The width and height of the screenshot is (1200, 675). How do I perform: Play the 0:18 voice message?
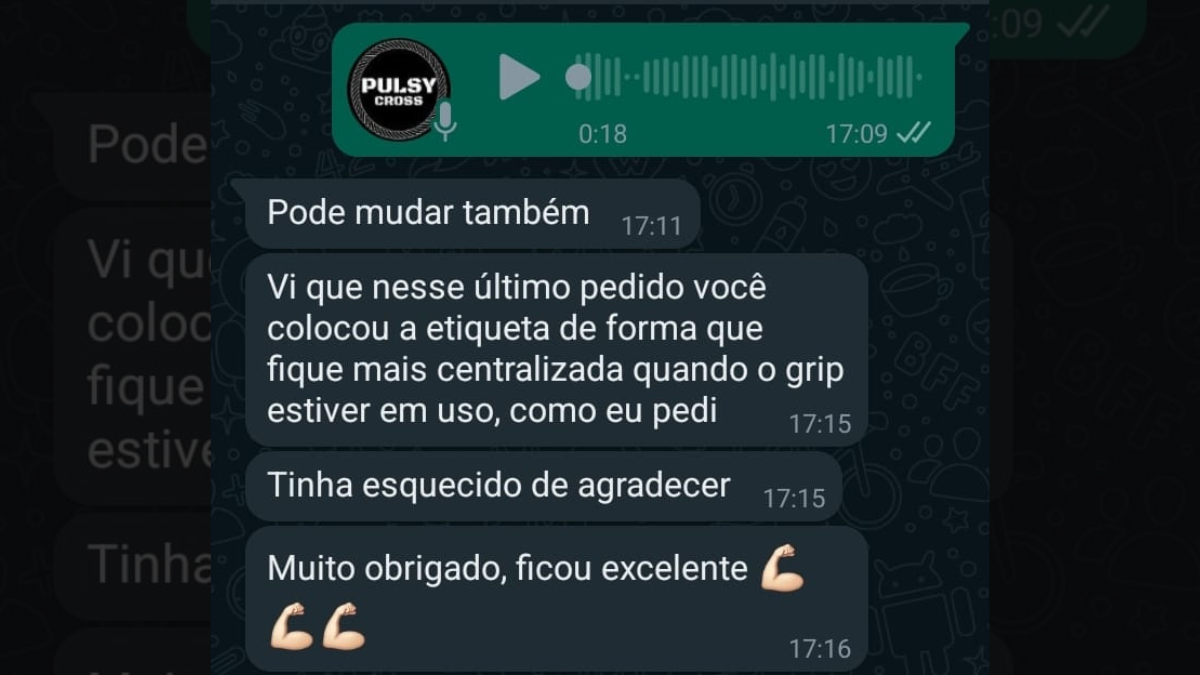[x=518, y=77]
